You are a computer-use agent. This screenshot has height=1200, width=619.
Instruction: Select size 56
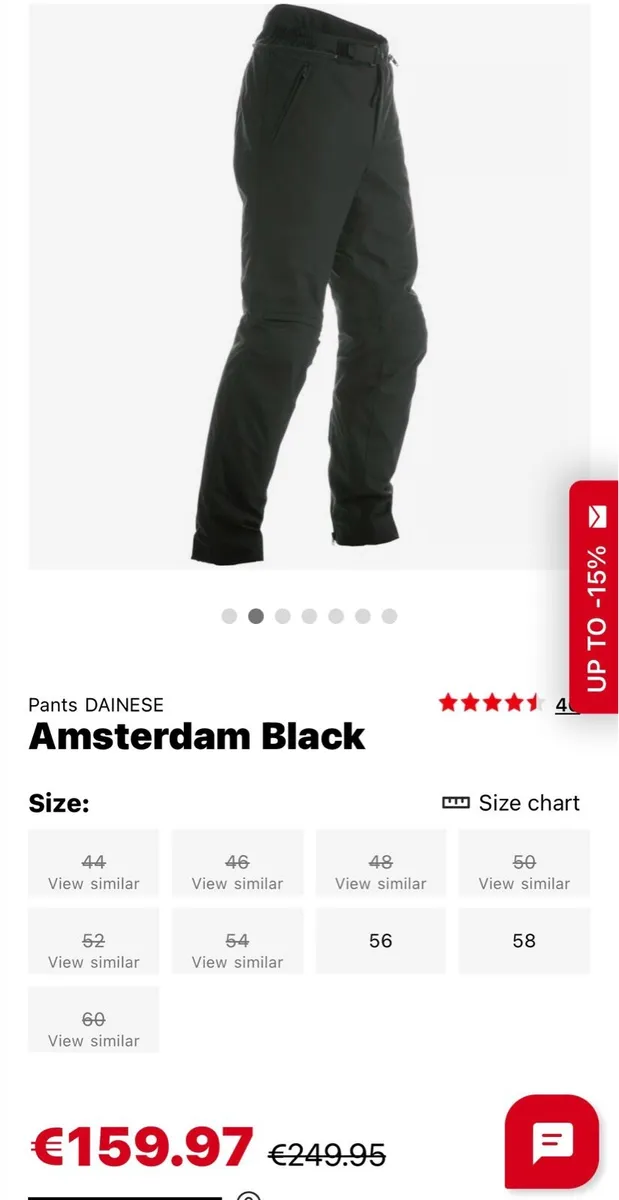[x=380, y=941]
